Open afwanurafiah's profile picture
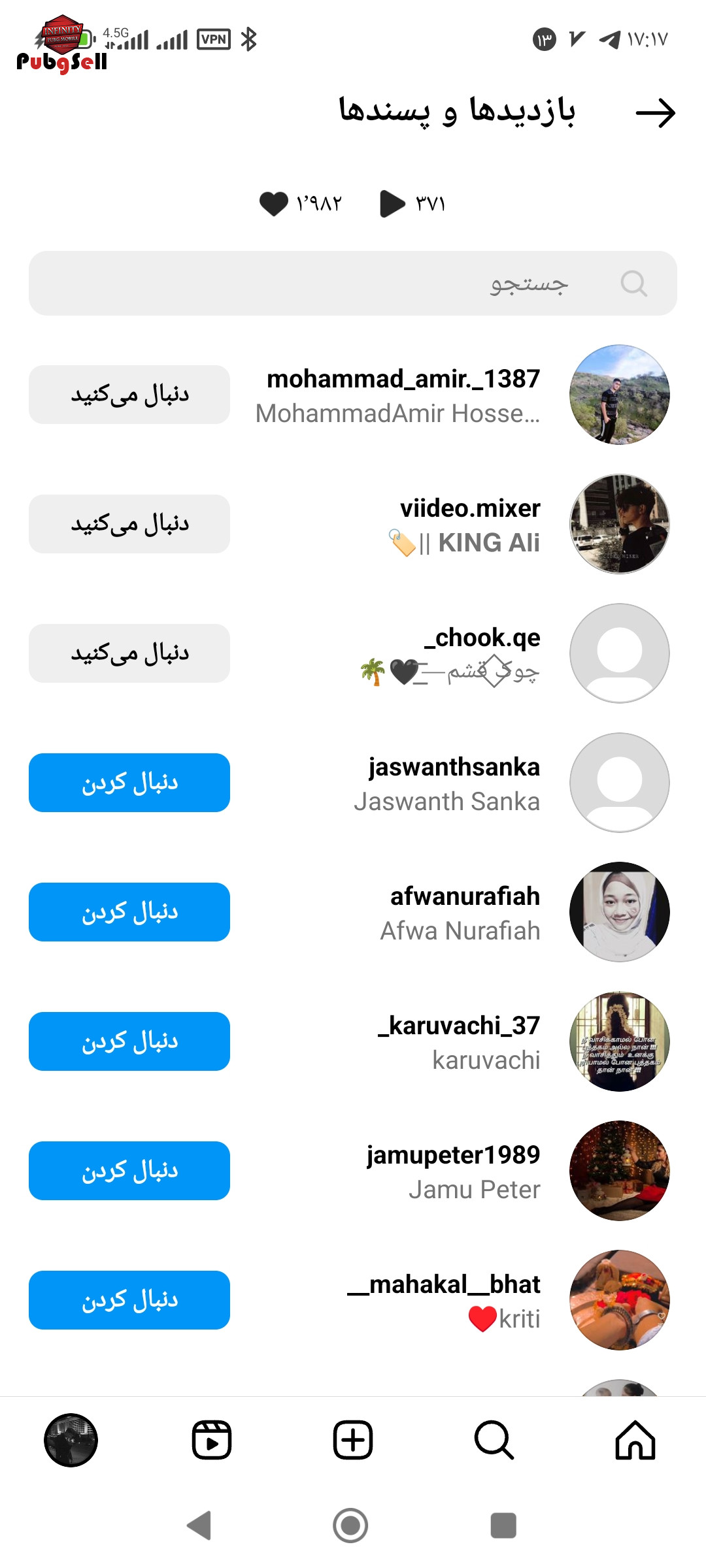Screen dimensions: 706x1568 620,912
